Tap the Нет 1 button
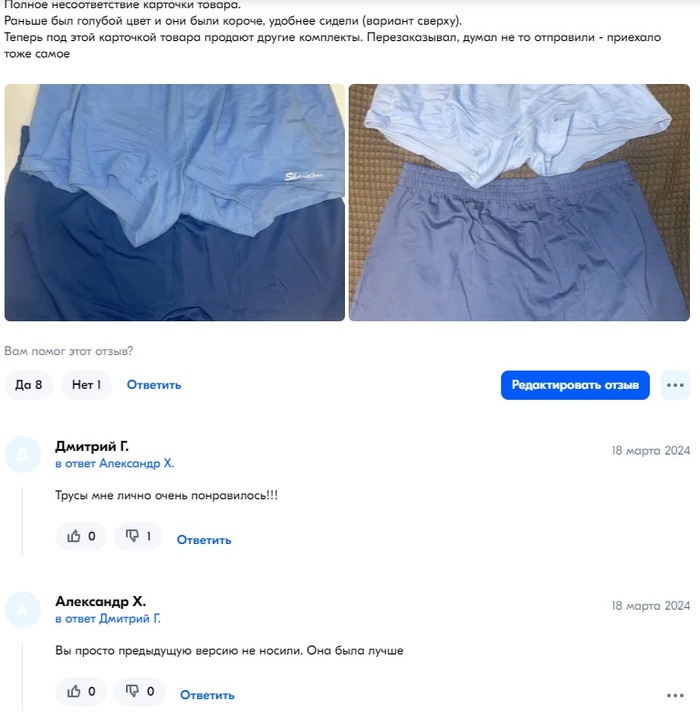Screen dimensions: 700x722 86,385
